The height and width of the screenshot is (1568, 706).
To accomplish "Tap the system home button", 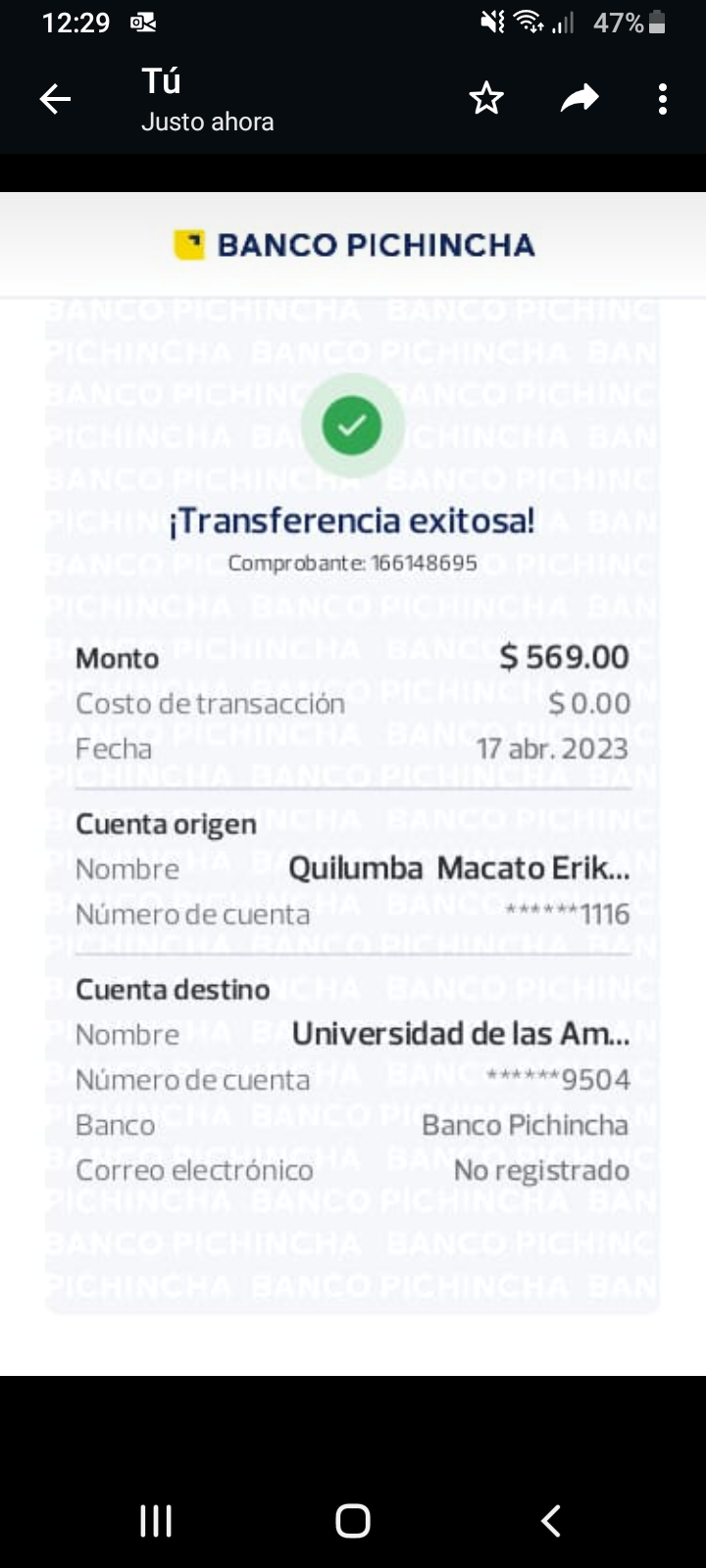I will pyautogui.click(x=353, y=1521).
